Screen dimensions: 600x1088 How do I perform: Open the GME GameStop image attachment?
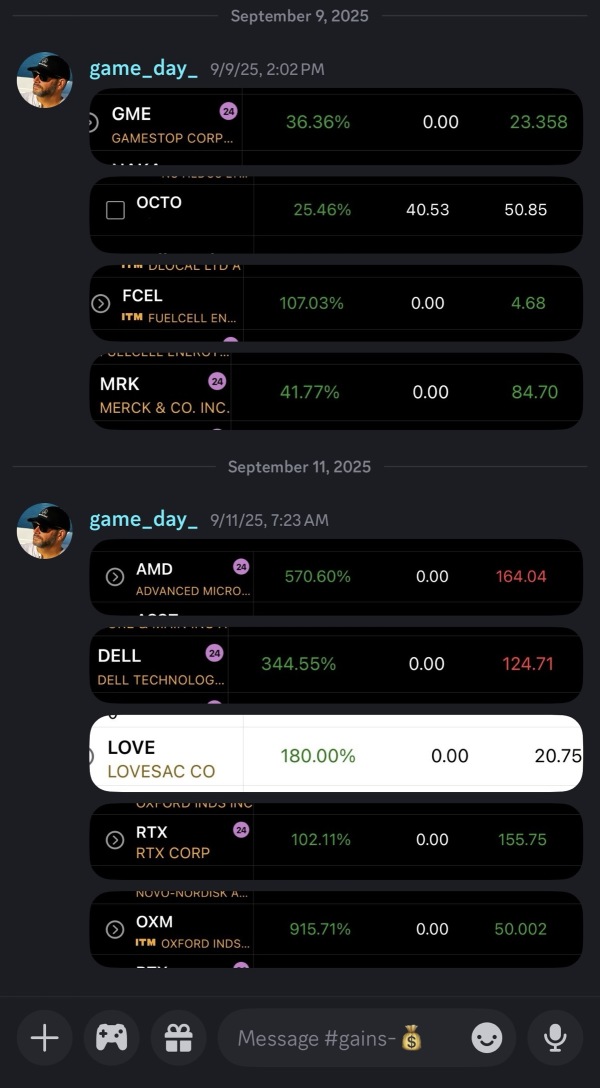click(x=336, y=126)
